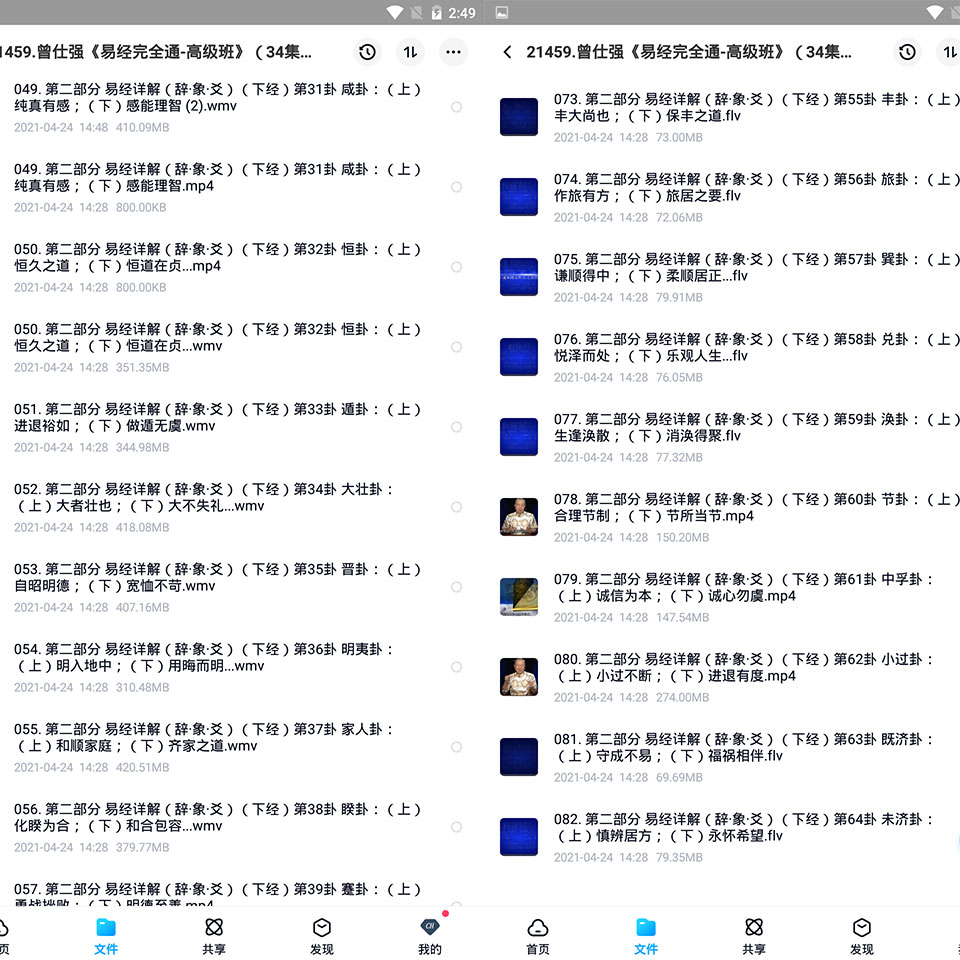Viewport: 960px width, 960px height.
Task: Switch to the 首页 tab
Action: tap(538, 935)
